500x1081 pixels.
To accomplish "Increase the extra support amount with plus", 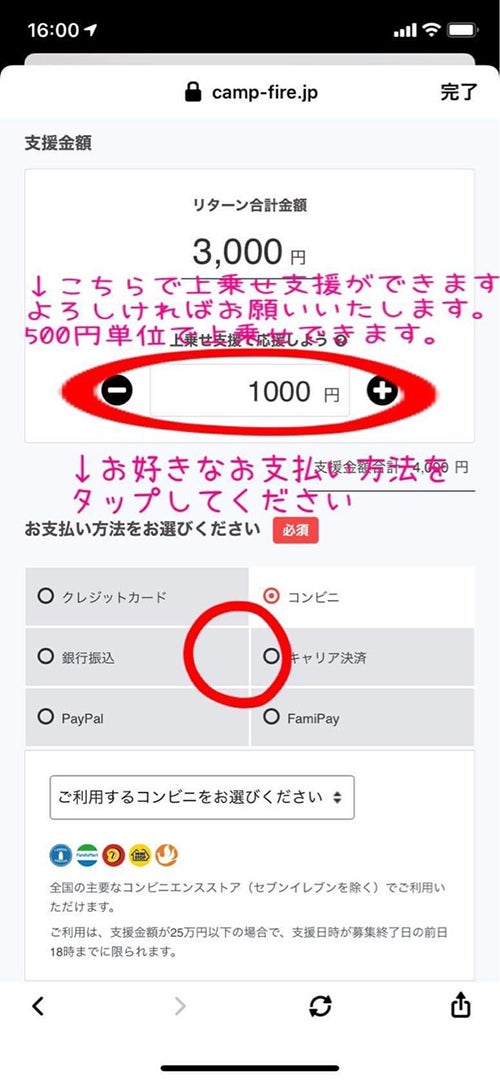I will (382, 391).
